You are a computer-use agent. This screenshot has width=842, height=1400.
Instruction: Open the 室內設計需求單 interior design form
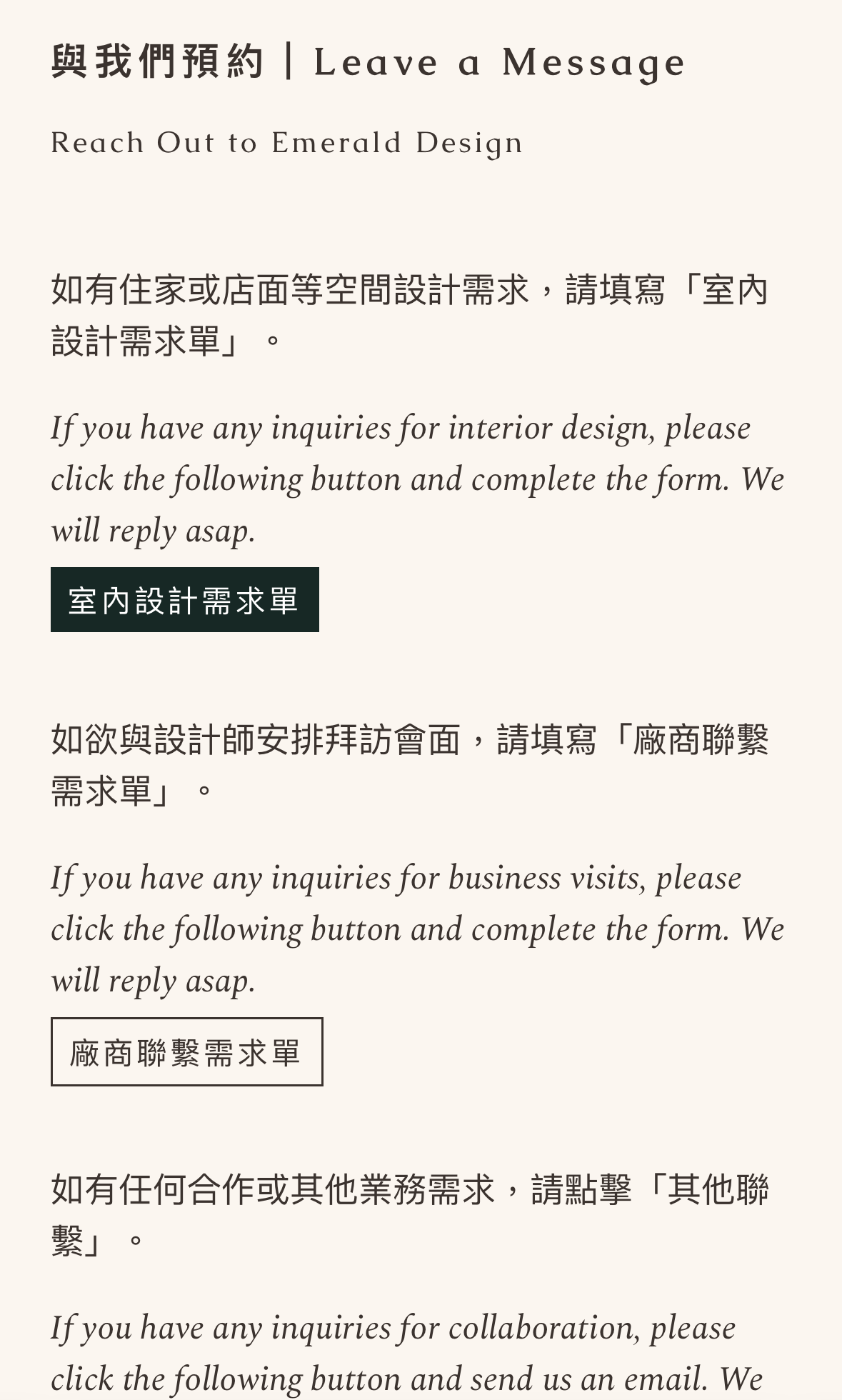[x=184, y=600]
